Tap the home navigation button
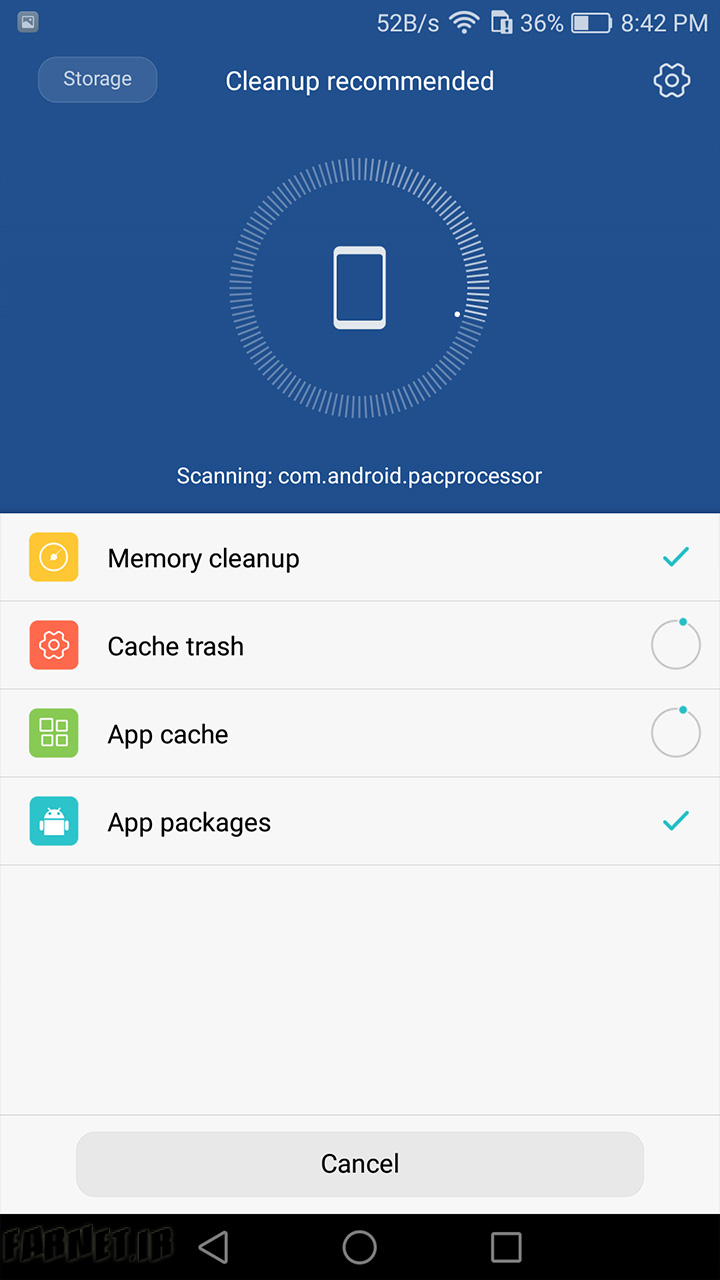Screen dimensions: 720x1280 [x=360, y=1247]
